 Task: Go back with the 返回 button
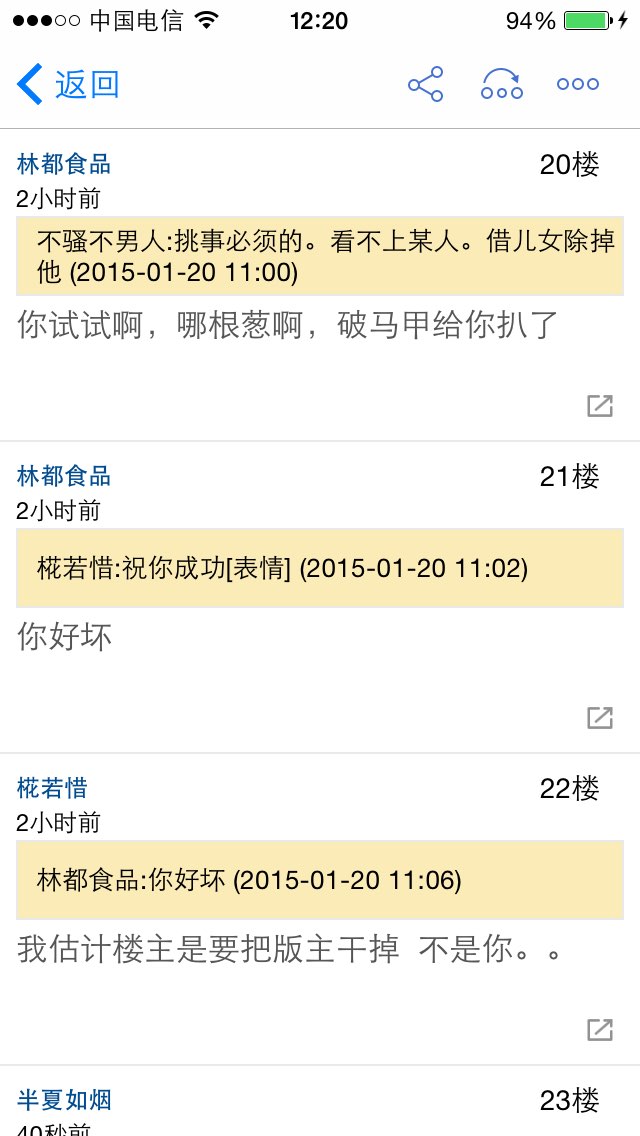click(67, 84)
